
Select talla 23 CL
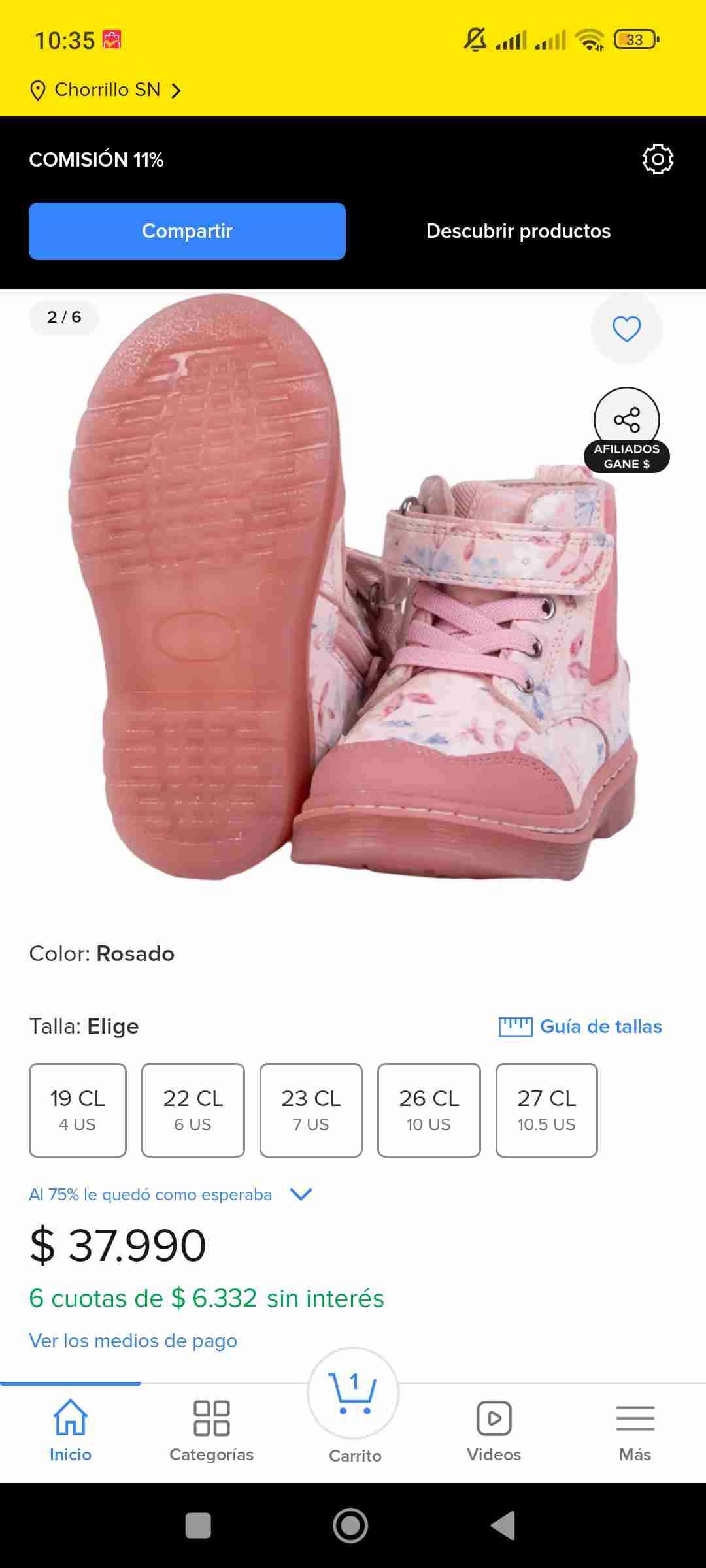pos(311,1109)
